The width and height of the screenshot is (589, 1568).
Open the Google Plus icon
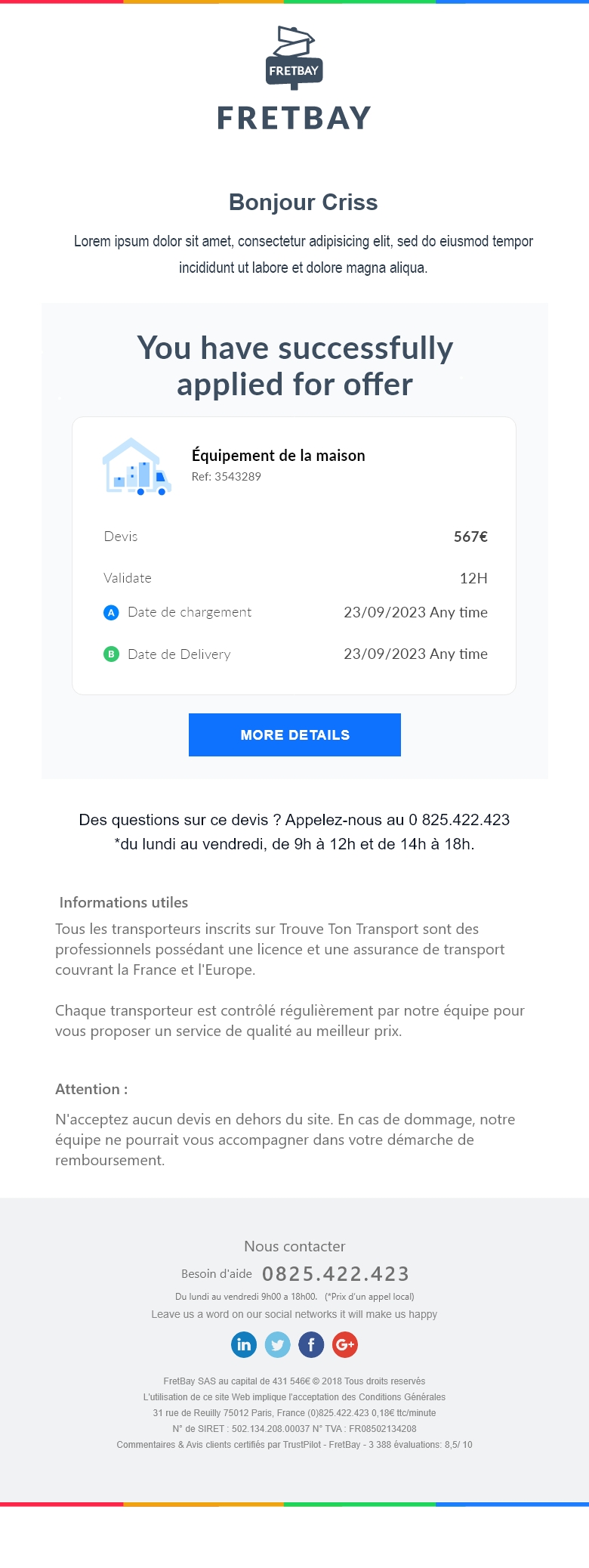344,1344
